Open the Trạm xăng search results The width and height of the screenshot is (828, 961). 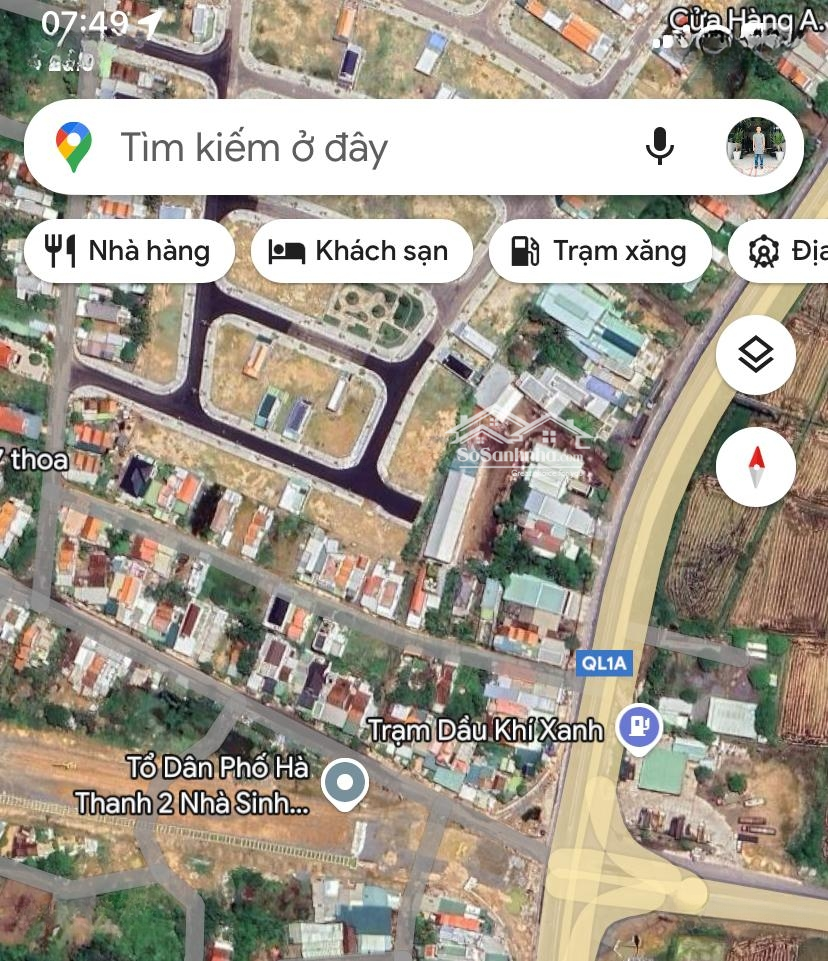point(600,251)
